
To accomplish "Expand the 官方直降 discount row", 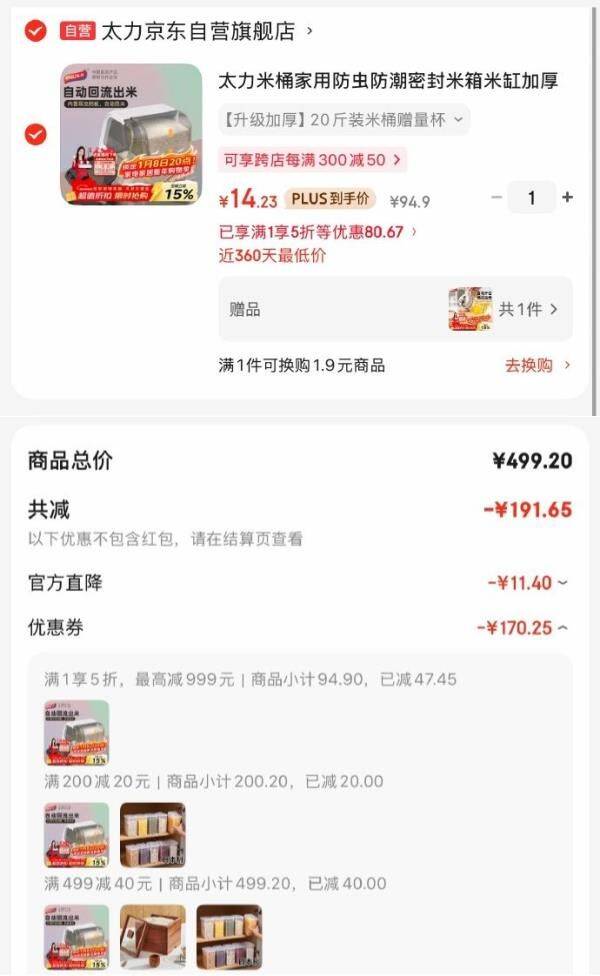I will (x=528, y=582).
